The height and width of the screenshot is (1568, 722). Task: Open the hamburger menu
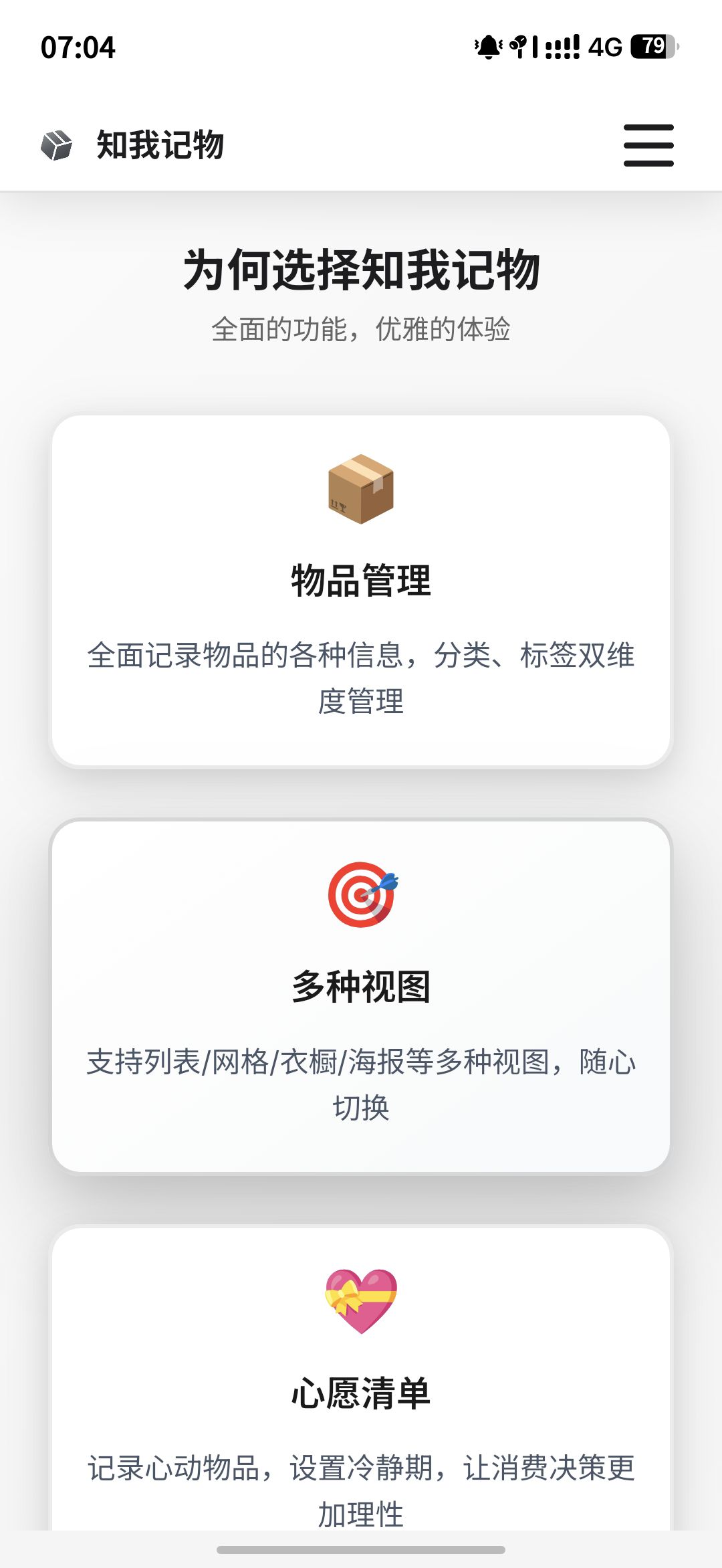tap(648, 145)
